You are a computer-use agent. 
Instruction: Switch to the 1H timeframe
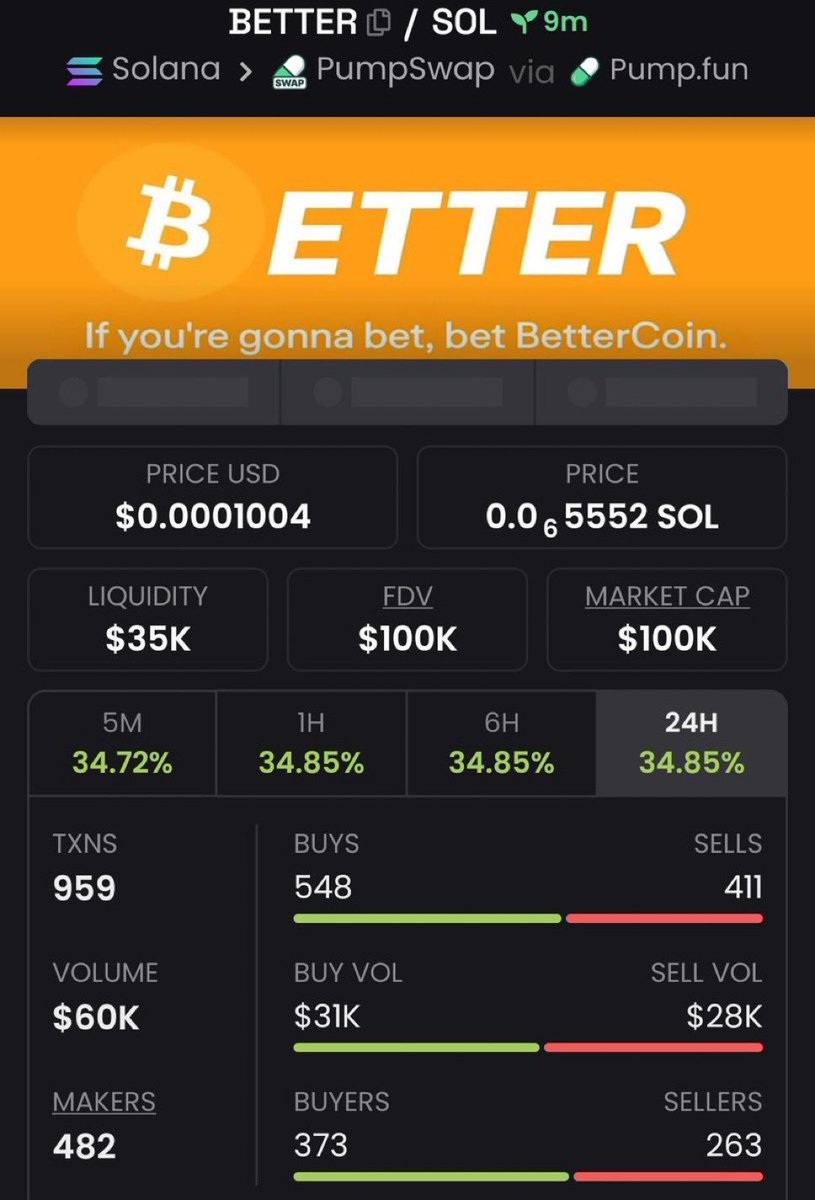coord(311,743)
